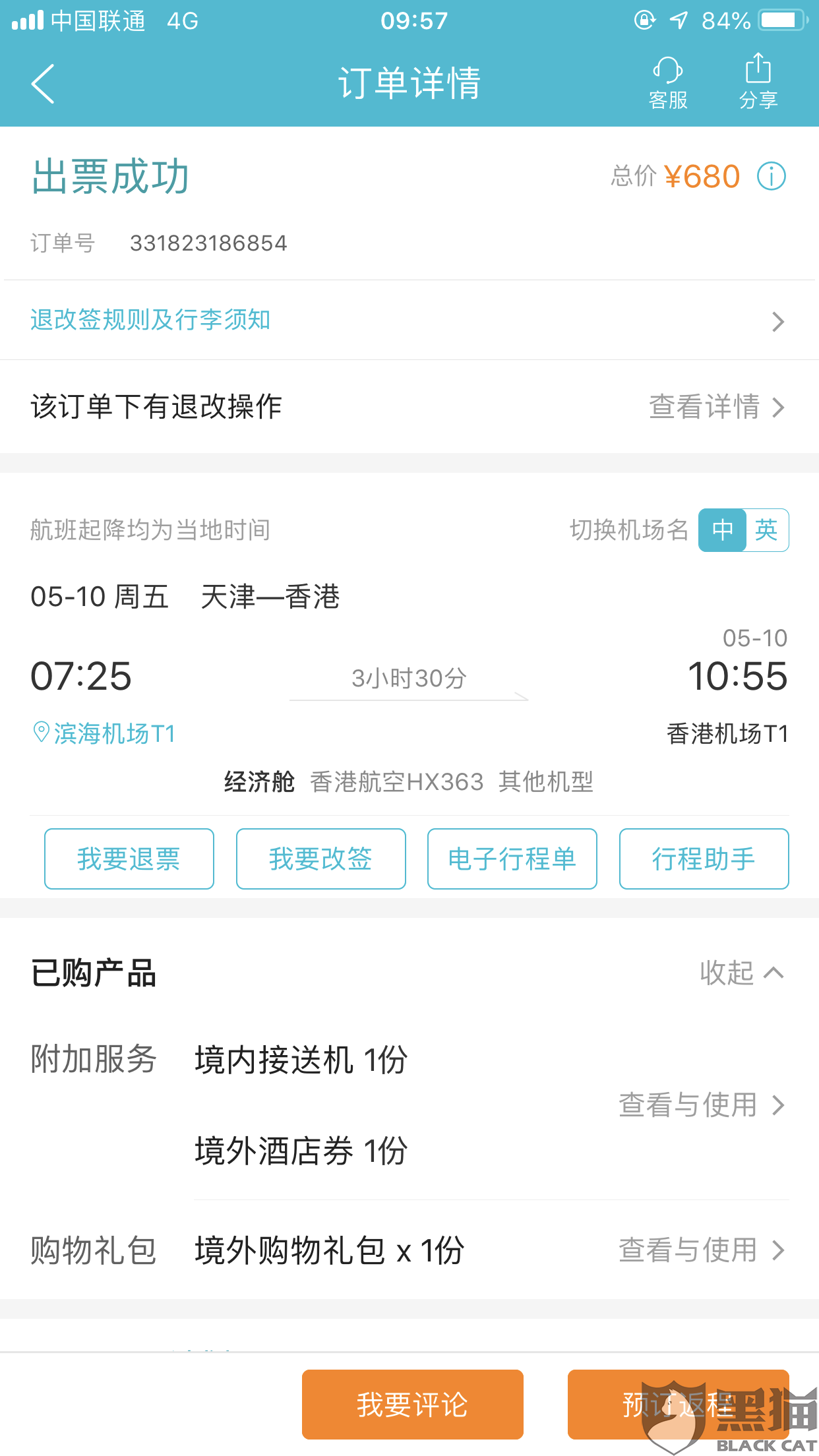This screenshot has height=1456, width=819.
Task: Collapse 已购产品 section via 收起
Action: pyautogui.click(x=741, y=973)
